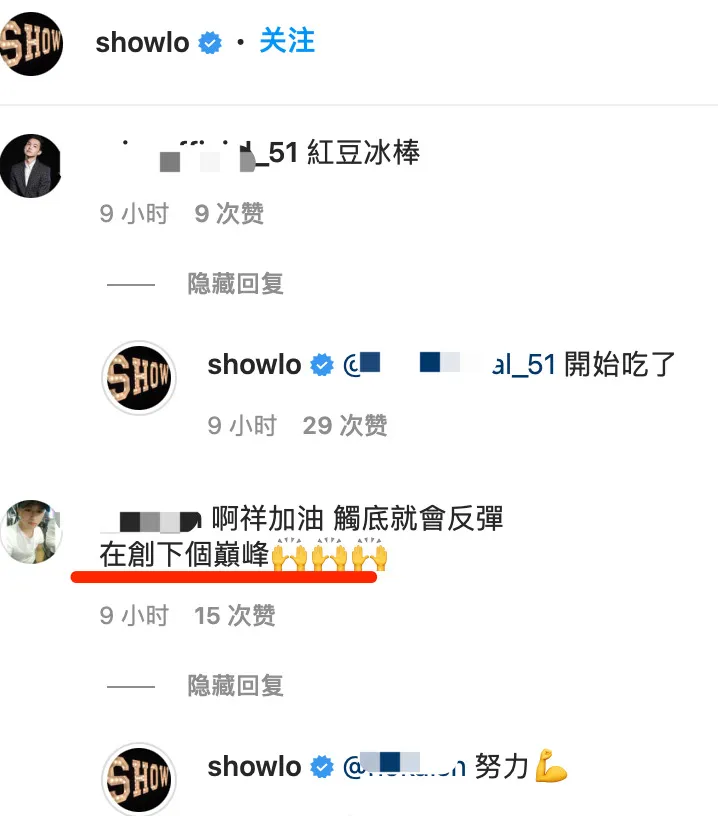
Task: Hide replies under the 紅豆冰棒 comment
Action: point(236,284)
